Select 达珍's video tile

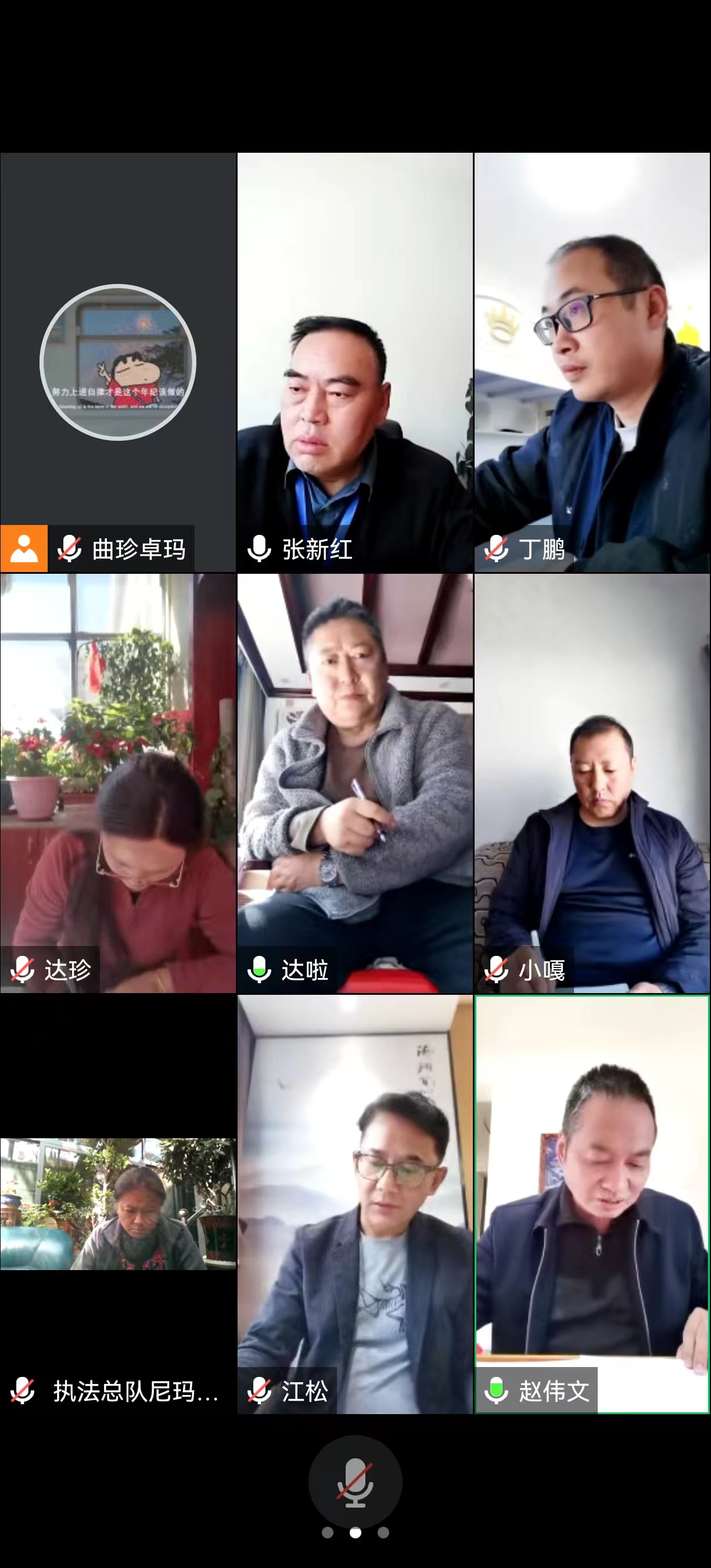(x=118, y=783)
